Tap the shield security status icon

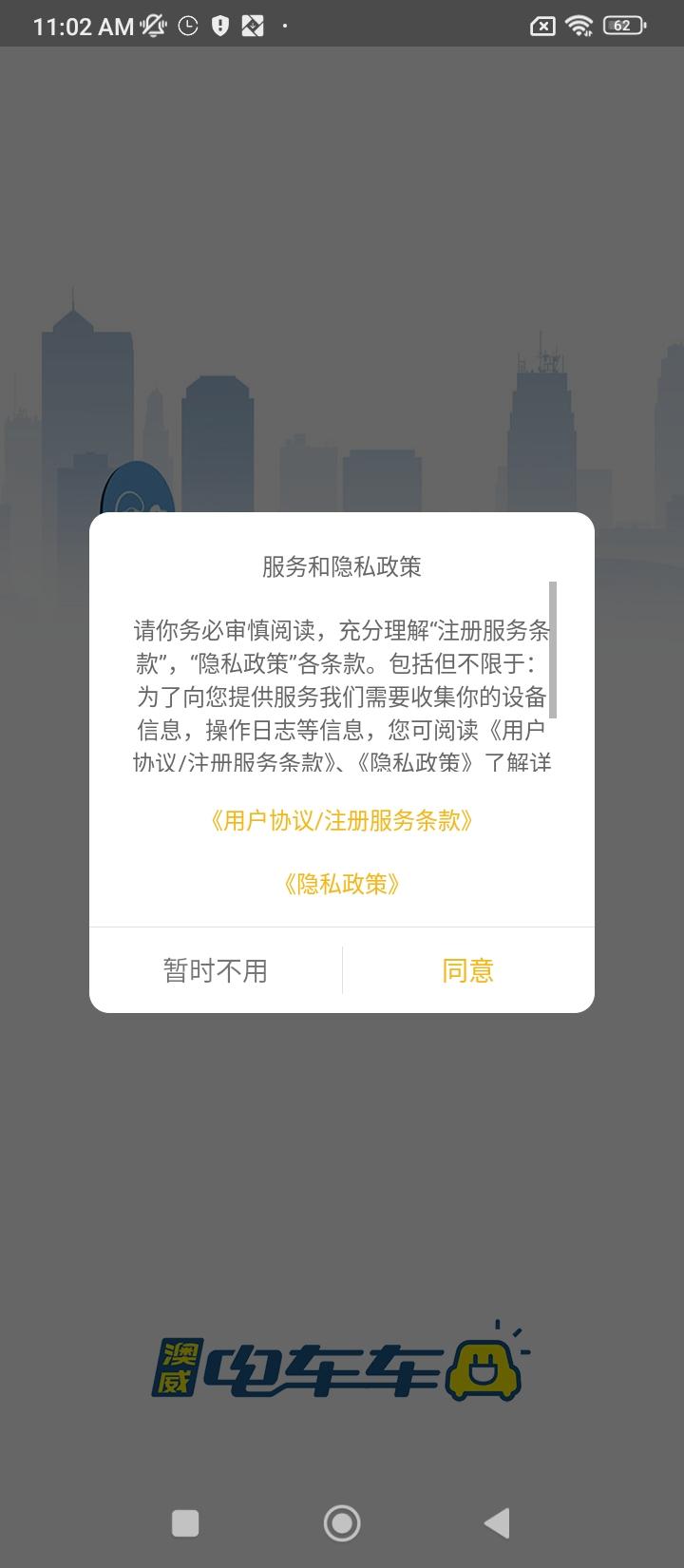pos(220,25)
